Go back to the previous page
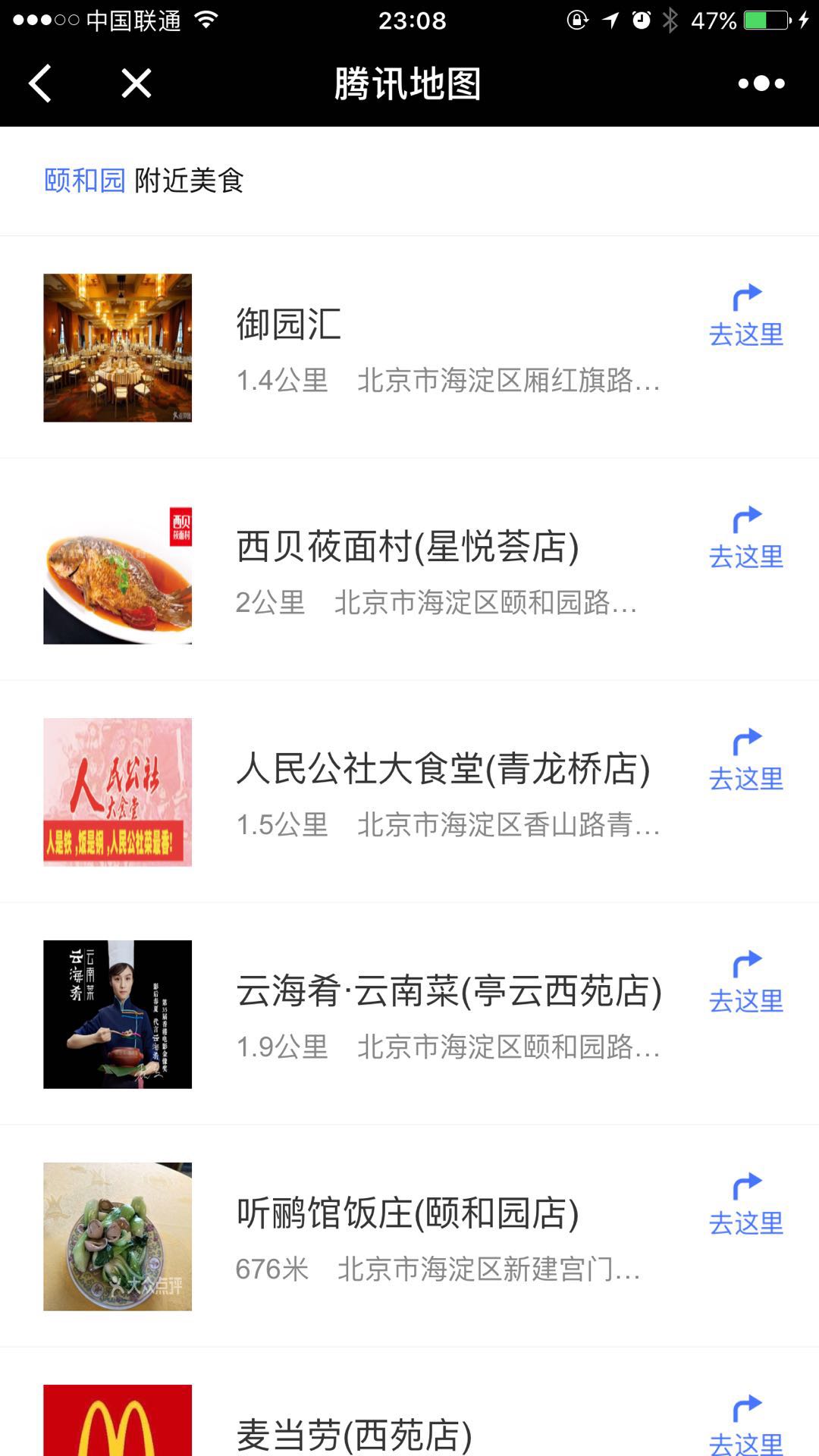Screen dimensions: 819x1456 (40, 83)
